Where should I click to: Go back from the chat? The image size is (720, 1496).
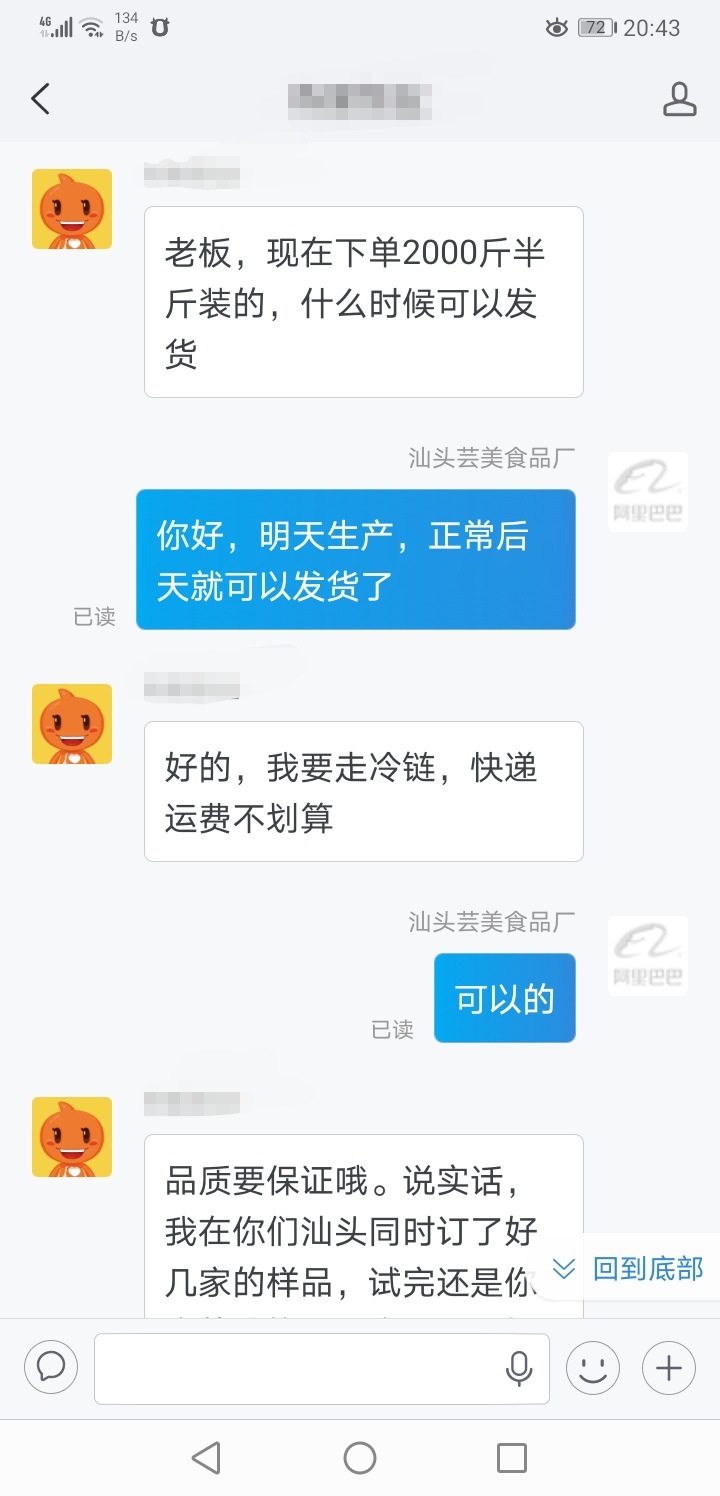[x=40, y=99]
